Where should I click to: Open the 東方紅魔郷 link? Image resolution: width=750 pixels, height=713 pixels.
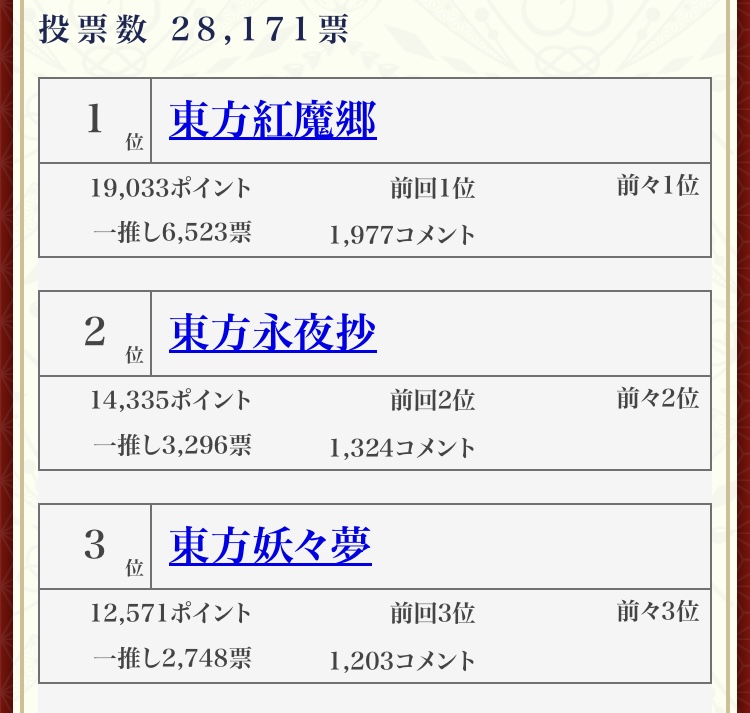coord(273,120)
